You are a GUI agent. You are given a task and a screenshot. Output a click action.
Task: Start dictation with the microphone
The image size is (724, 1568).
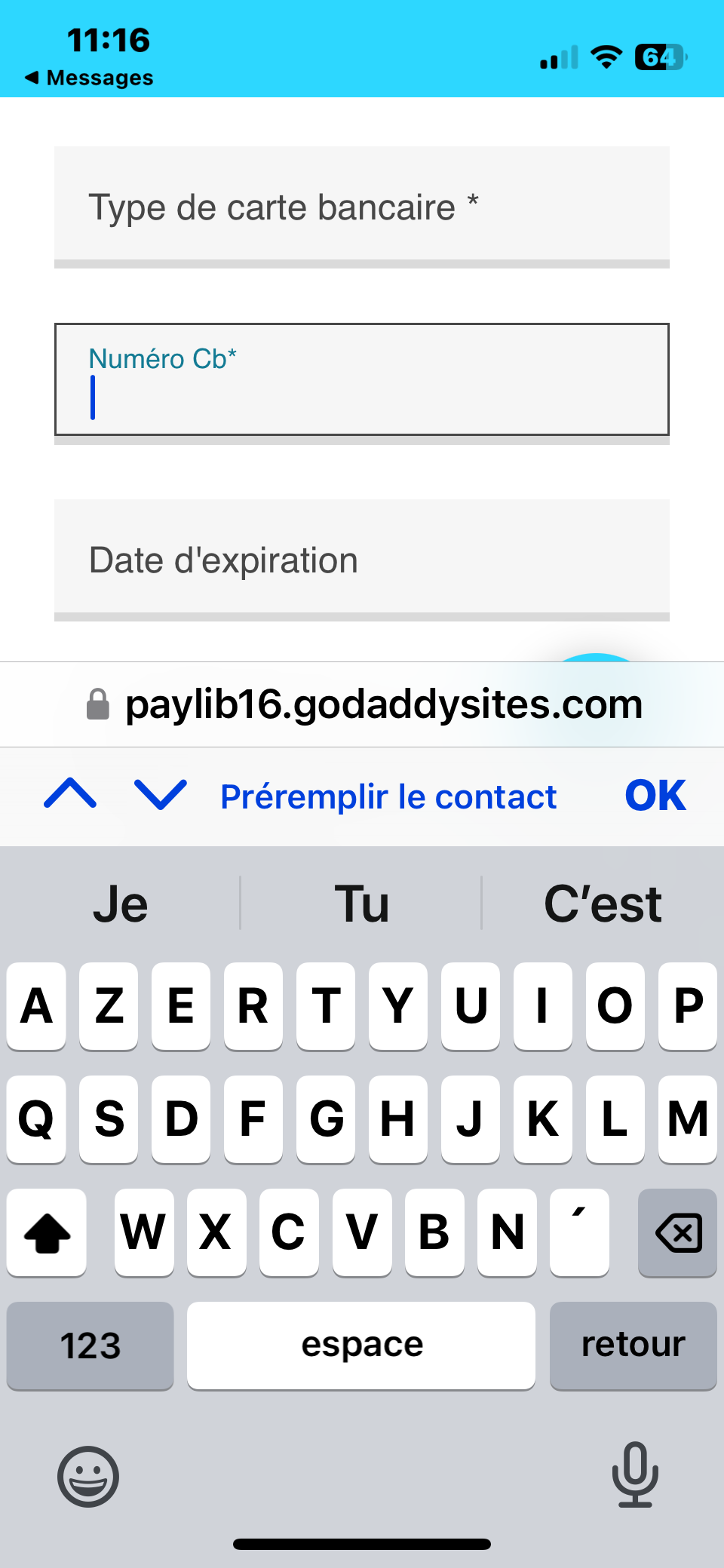point(635,1474)
